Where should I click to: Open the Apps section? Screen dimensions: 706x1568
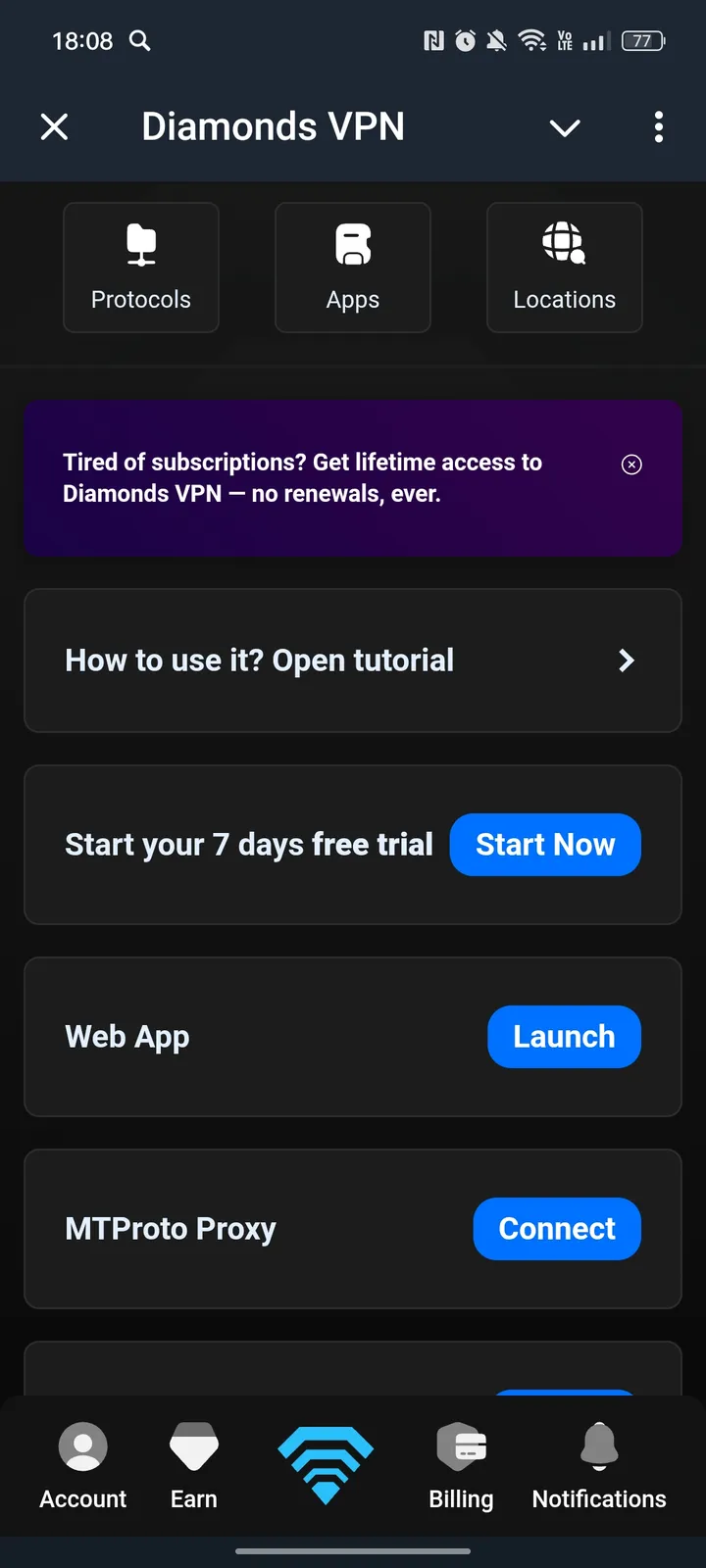click(353, 268)
